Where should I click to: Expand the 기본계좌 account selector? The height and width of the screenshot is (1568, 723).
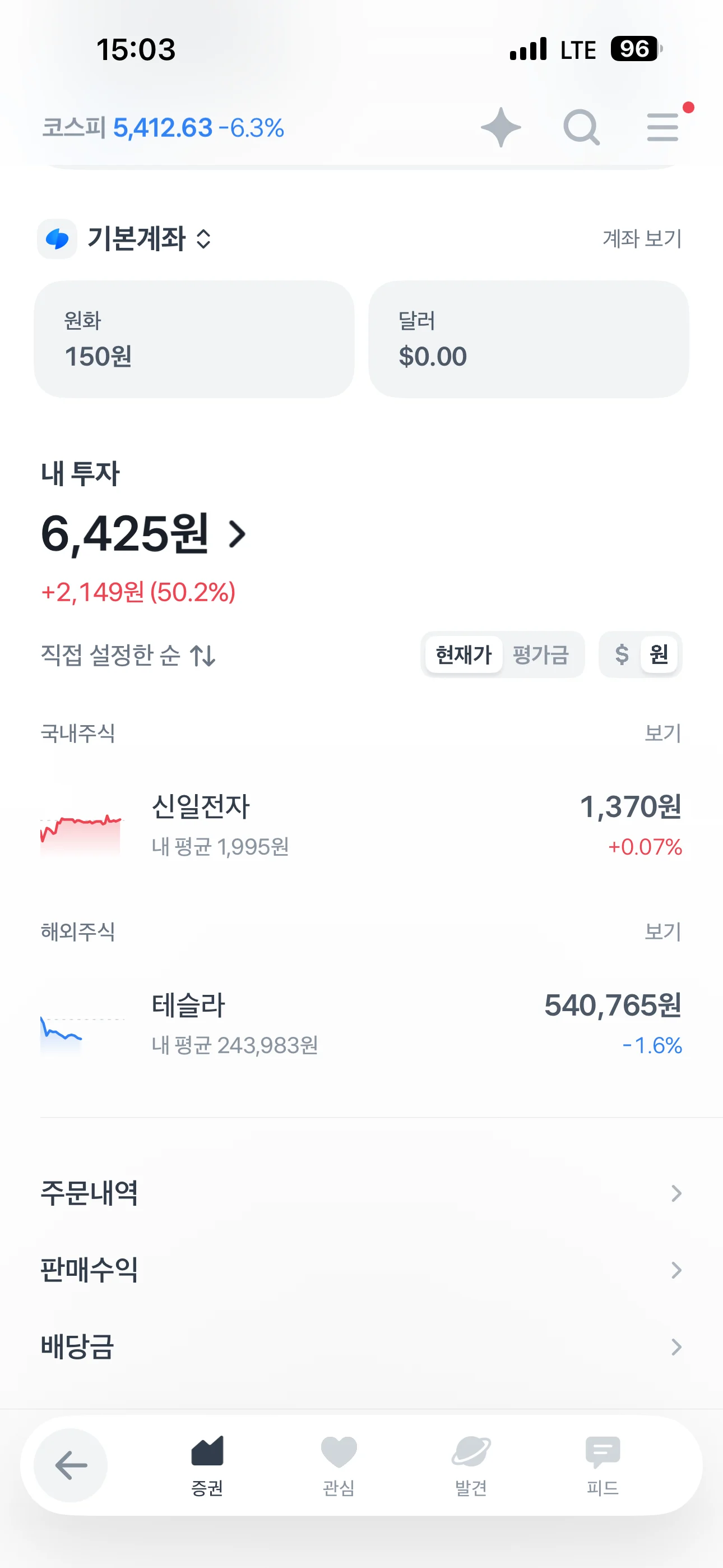pos(125,238)
